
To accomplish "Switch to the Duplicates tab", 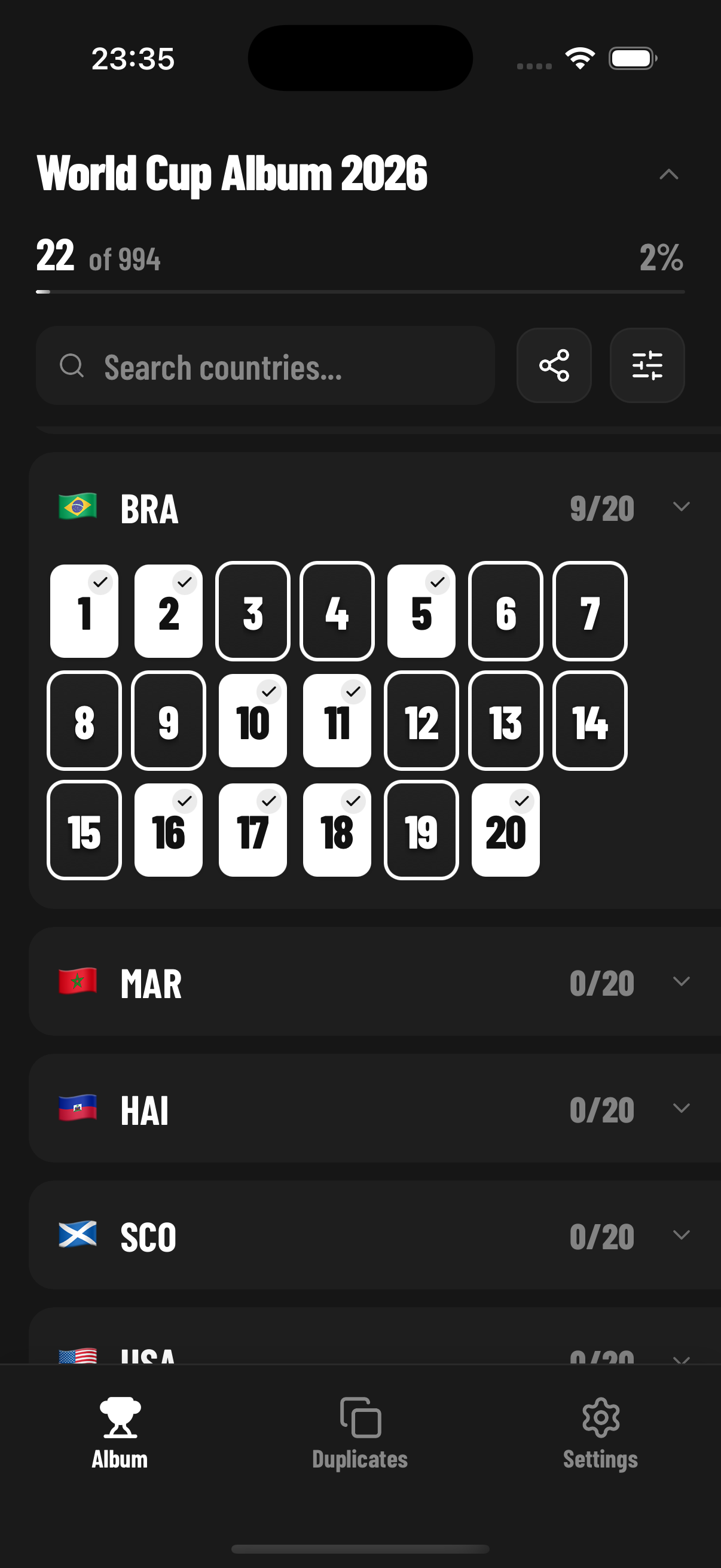I will click(x=360, y=1433).
